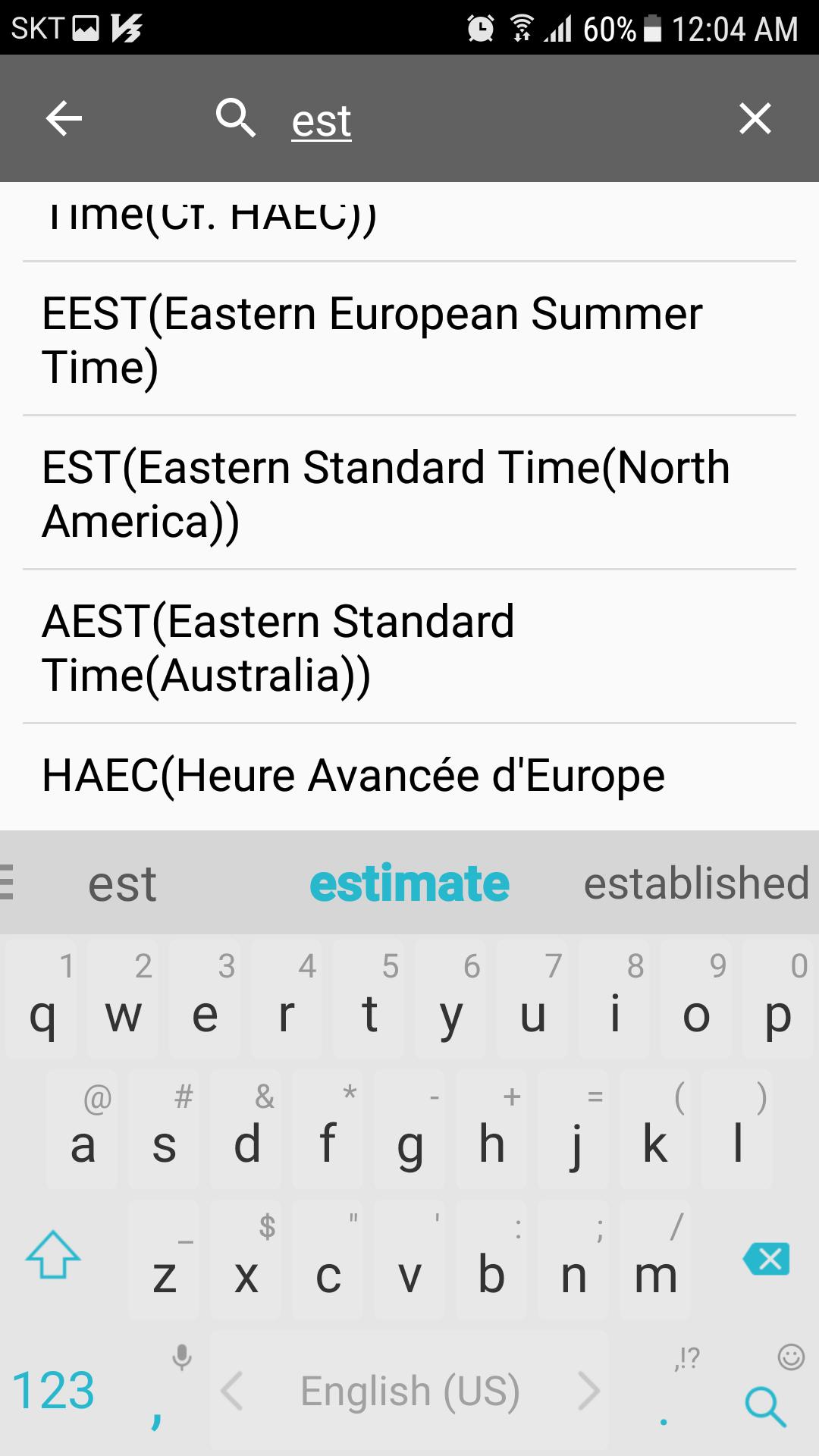
Task: Pick AEST Eastern Standard Time (Australia)
Action: (409, 648)
